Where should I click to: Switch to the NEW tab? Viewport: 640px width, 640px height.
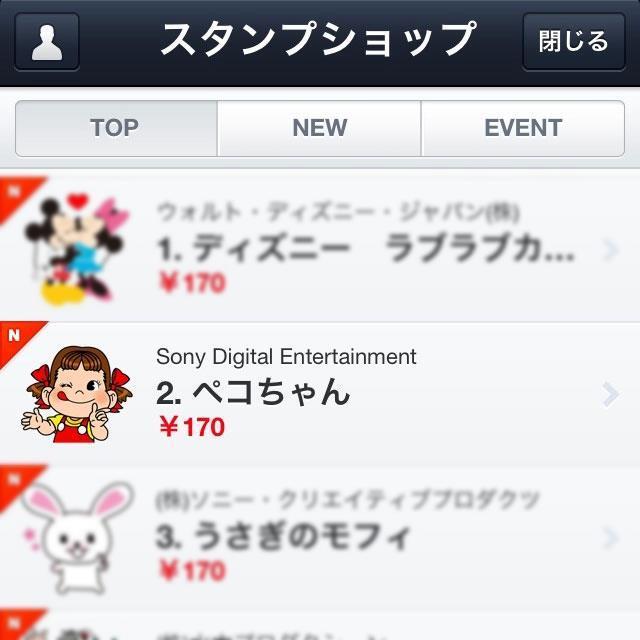tap(319, 128)
